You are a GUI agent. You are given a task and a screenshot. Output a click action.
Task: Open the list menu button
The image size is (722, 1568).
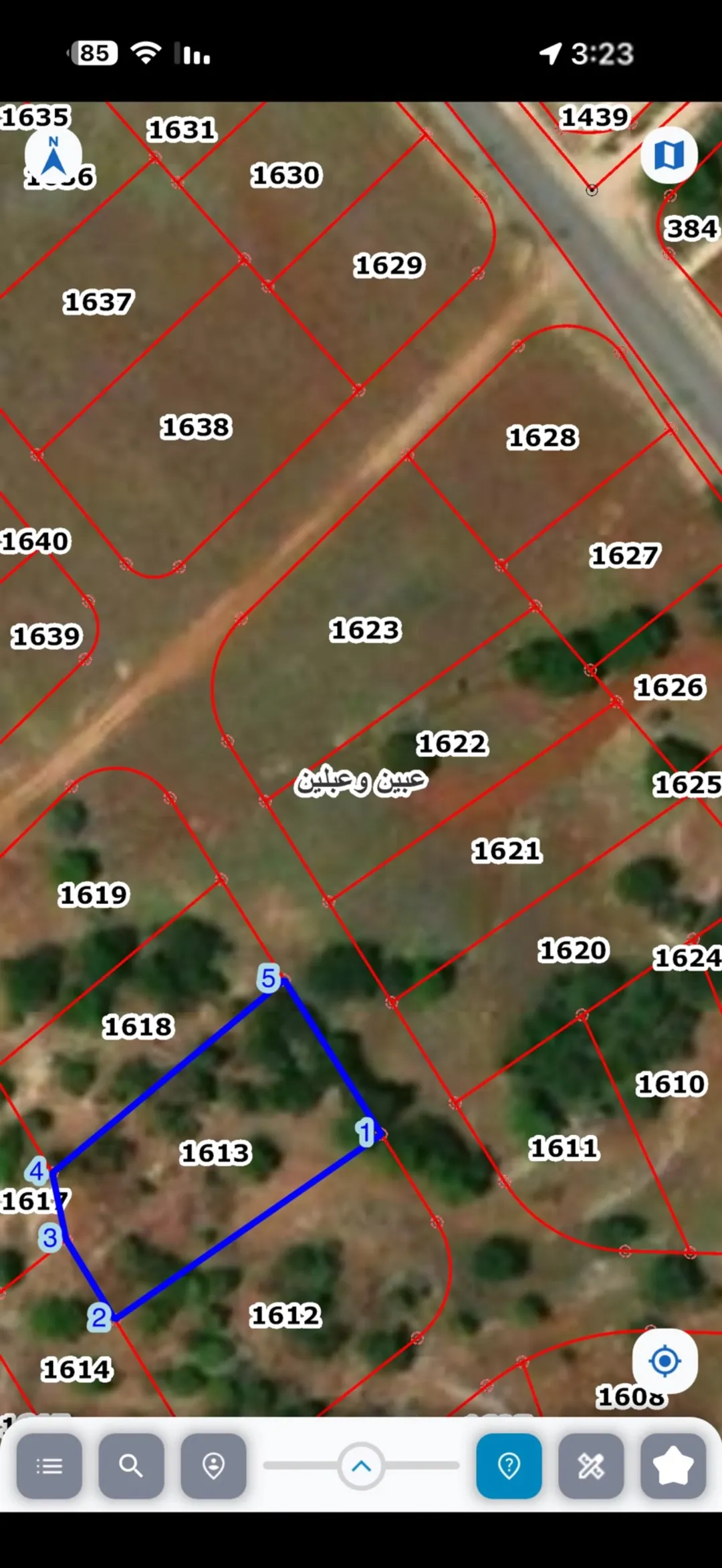[49, 1466]
